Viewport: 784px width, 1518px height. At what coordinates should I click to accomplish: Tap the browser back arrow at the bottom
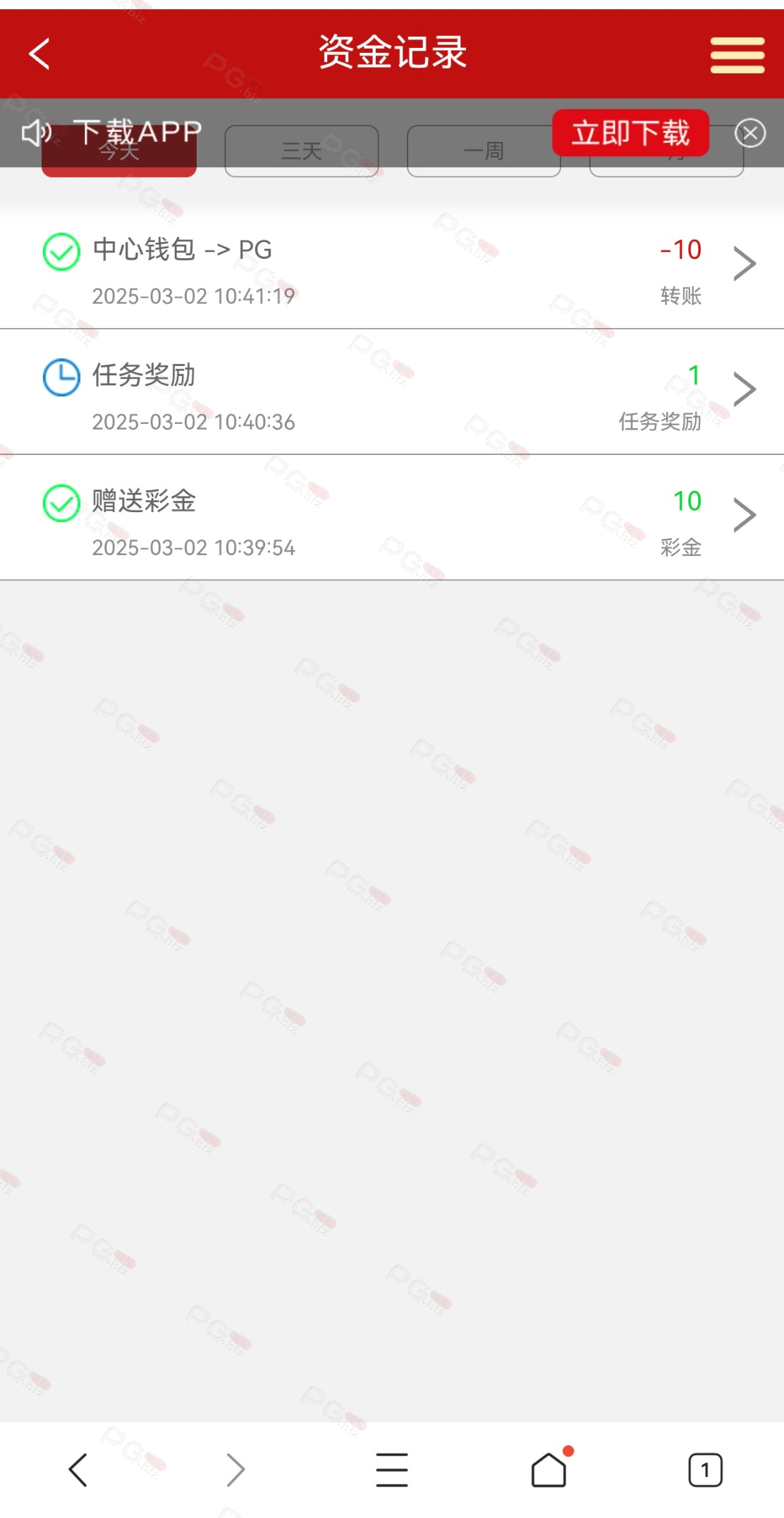click(x=78, y=1470)
